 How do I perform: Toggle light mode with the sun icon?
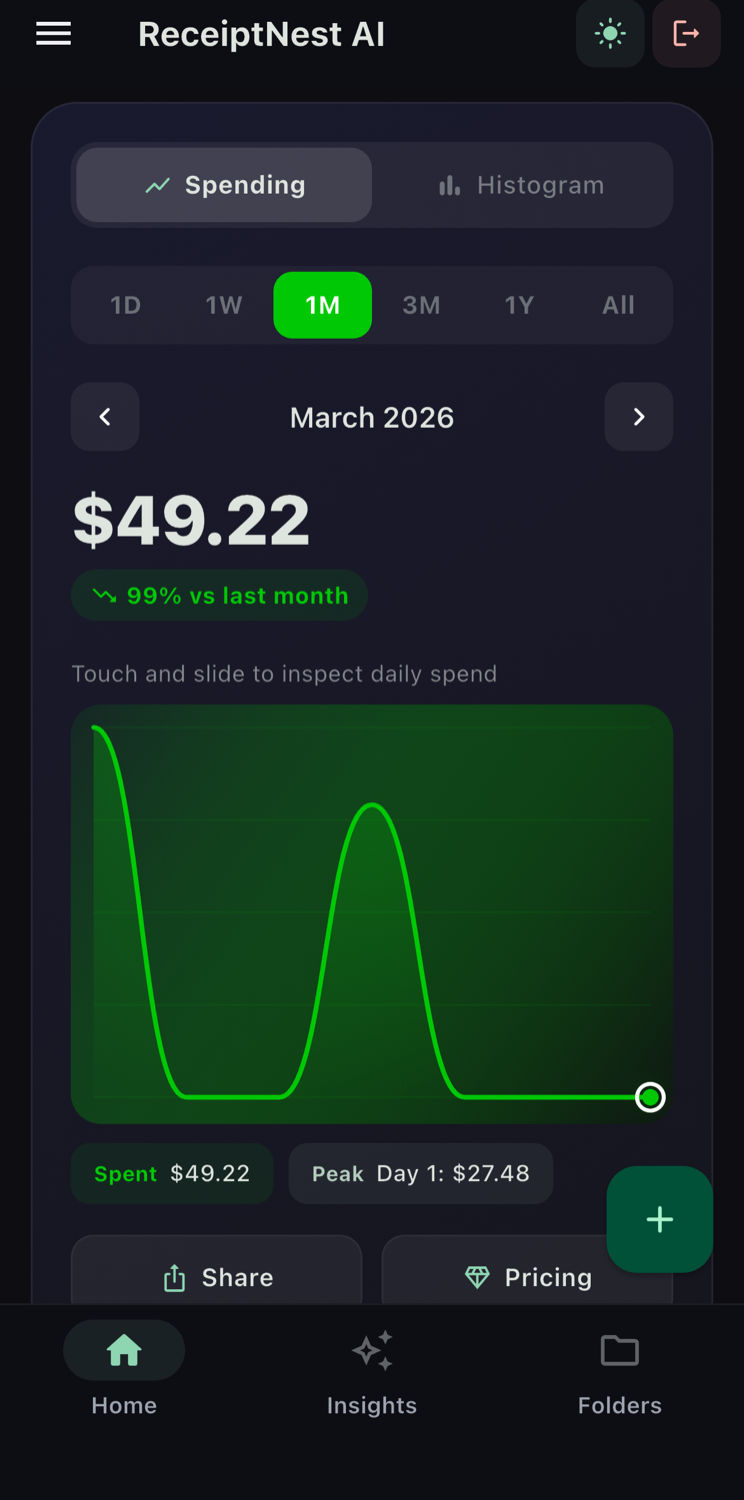click(610, 33)
